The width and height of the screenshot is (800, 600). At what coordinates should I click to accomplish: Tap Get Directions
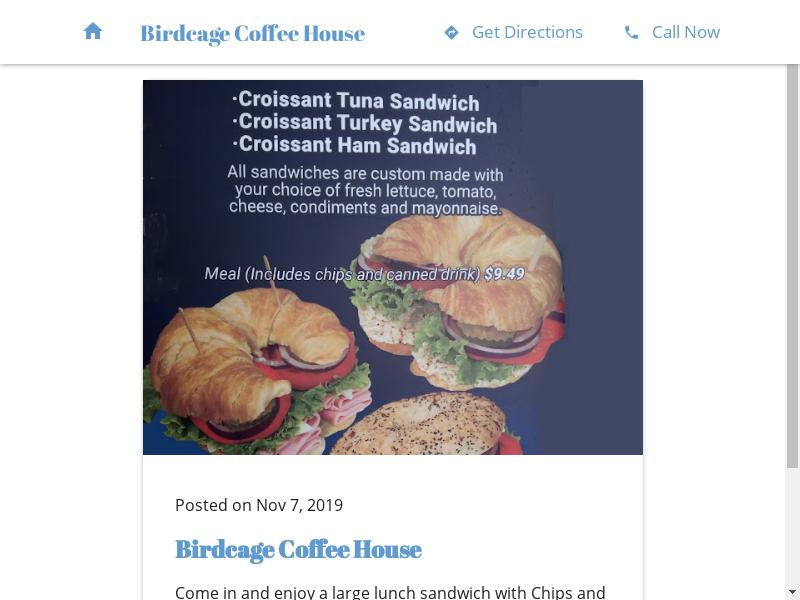514,32
